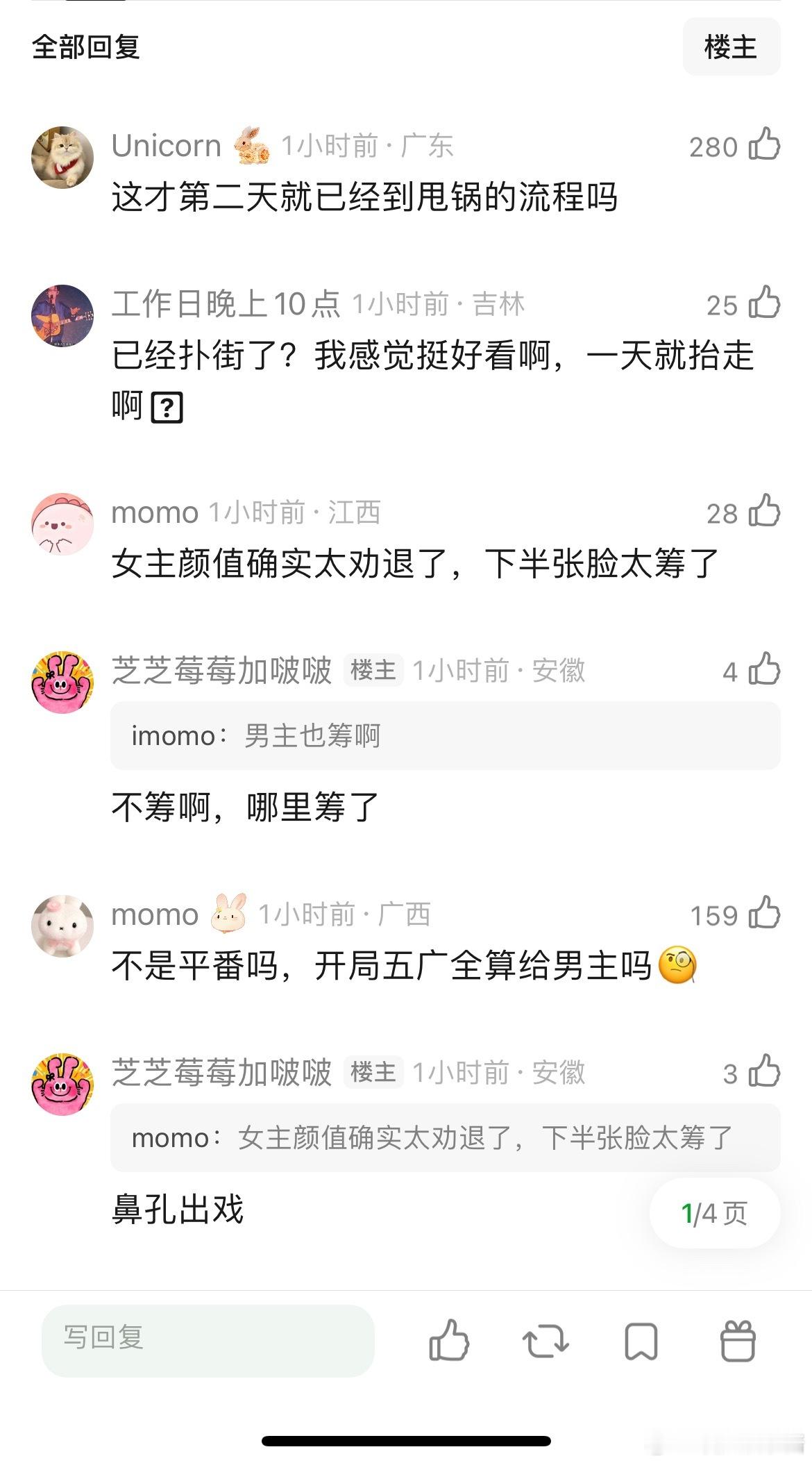Filter replies by 楼主 button
Screen dimensions: 812x1463
click(x=731, y=47)
